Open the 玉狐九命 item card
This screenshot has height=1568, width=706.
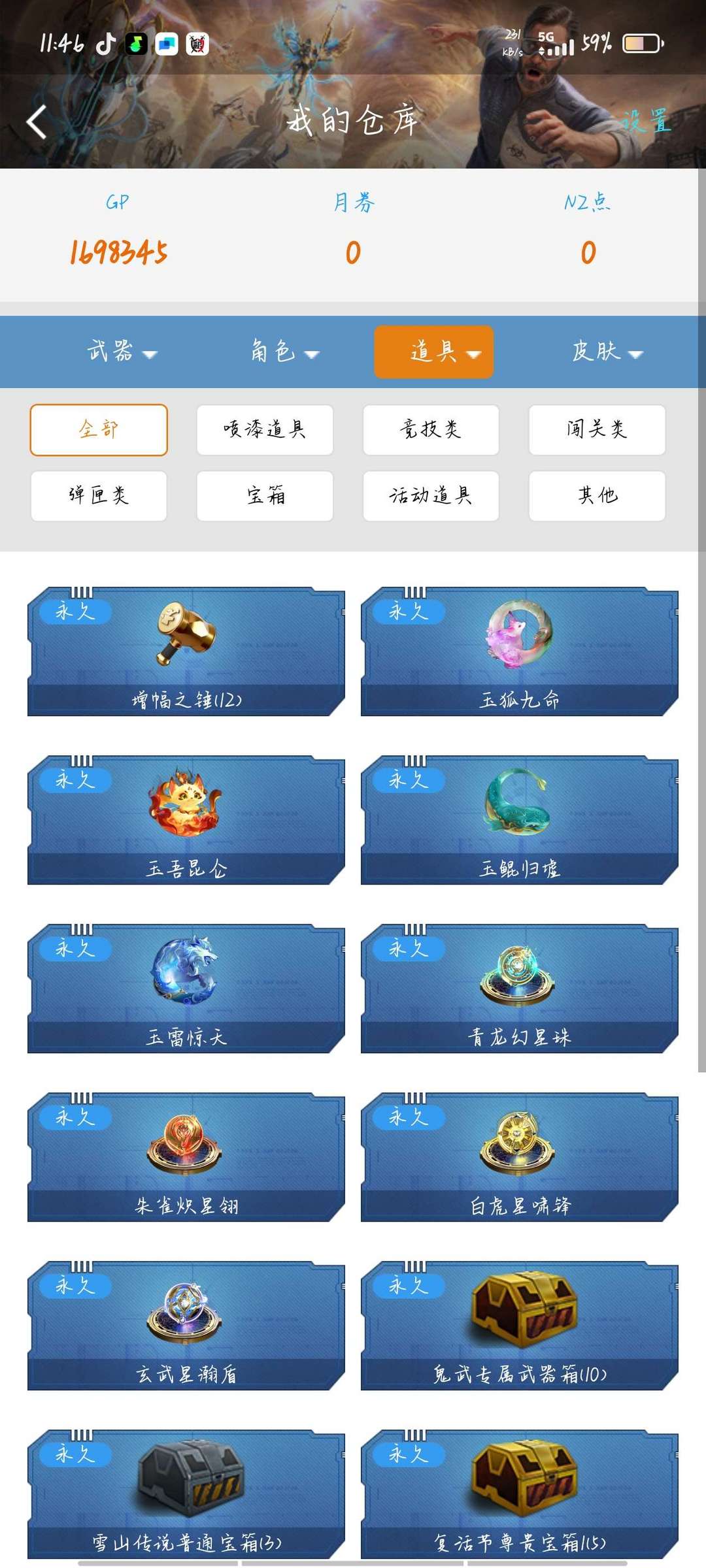coord(520,651)
